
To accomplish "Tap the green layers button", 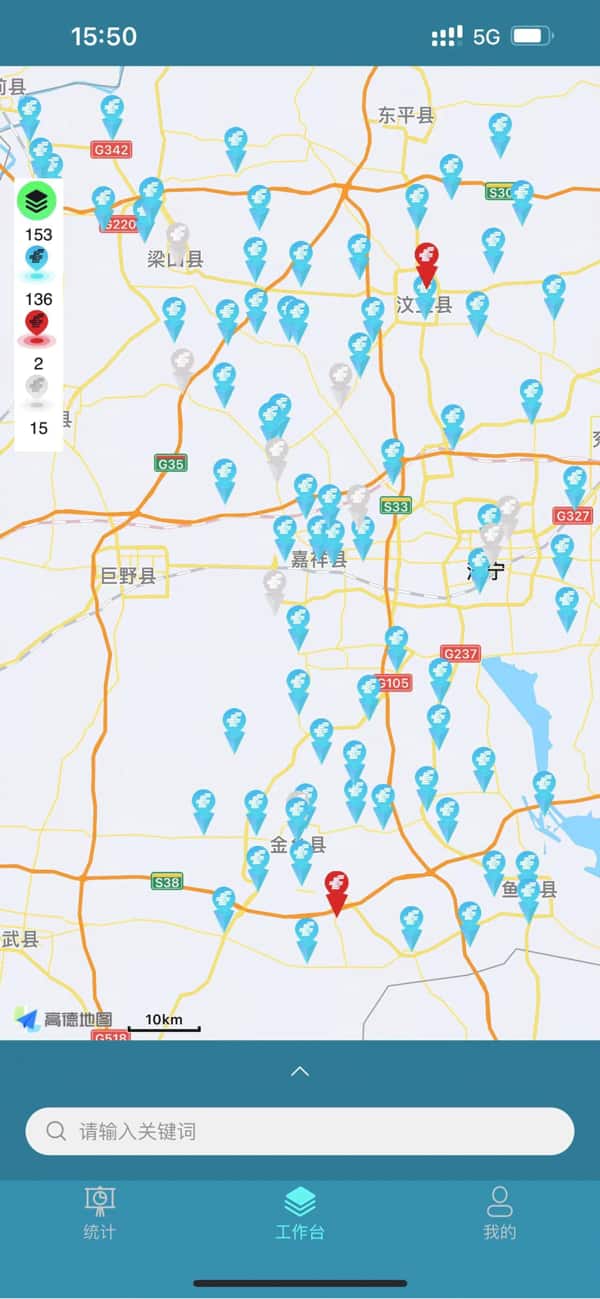I will (37, 202).
